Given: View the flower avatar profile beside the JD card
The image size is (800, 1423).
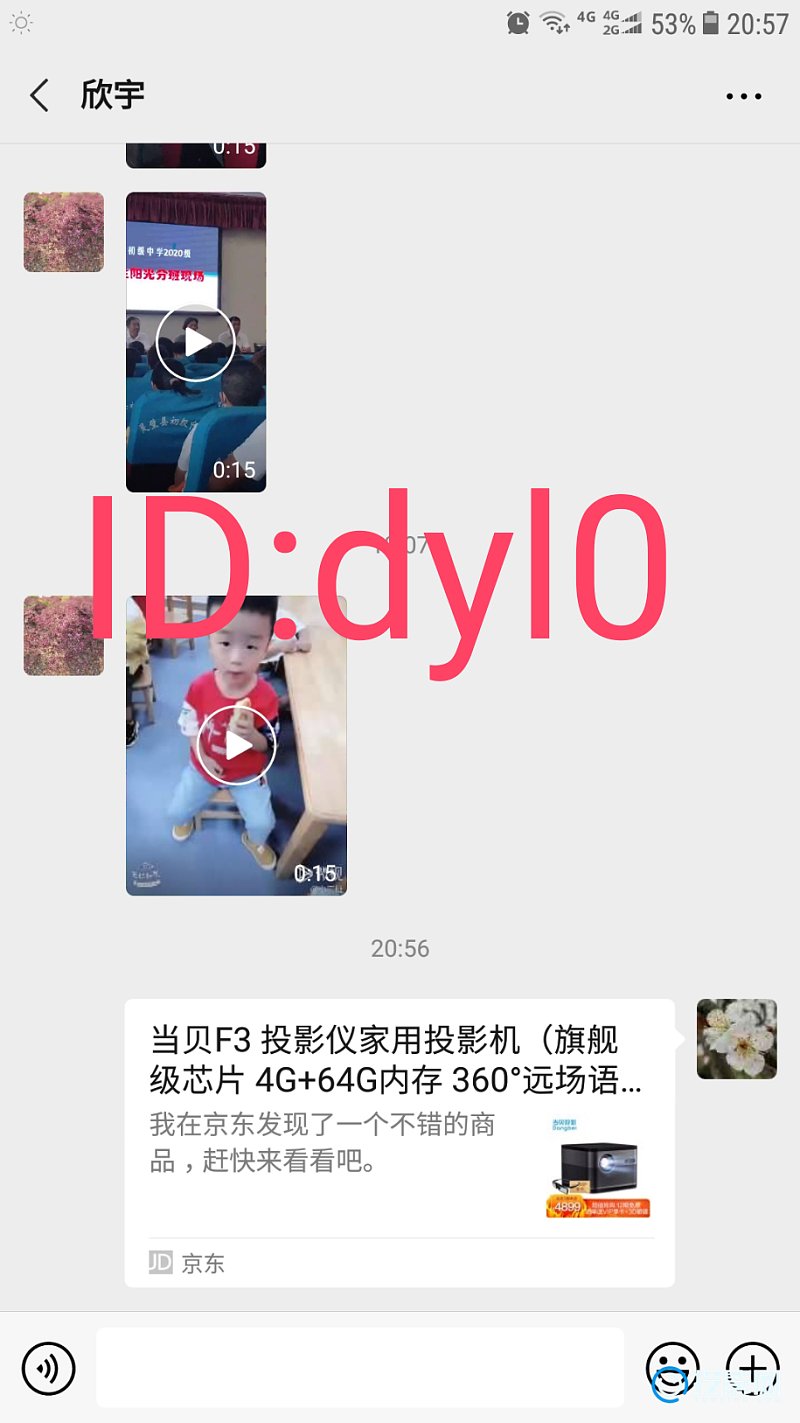Looking at the screenshot, I should pyautogui.click(x=737, y=1039).
